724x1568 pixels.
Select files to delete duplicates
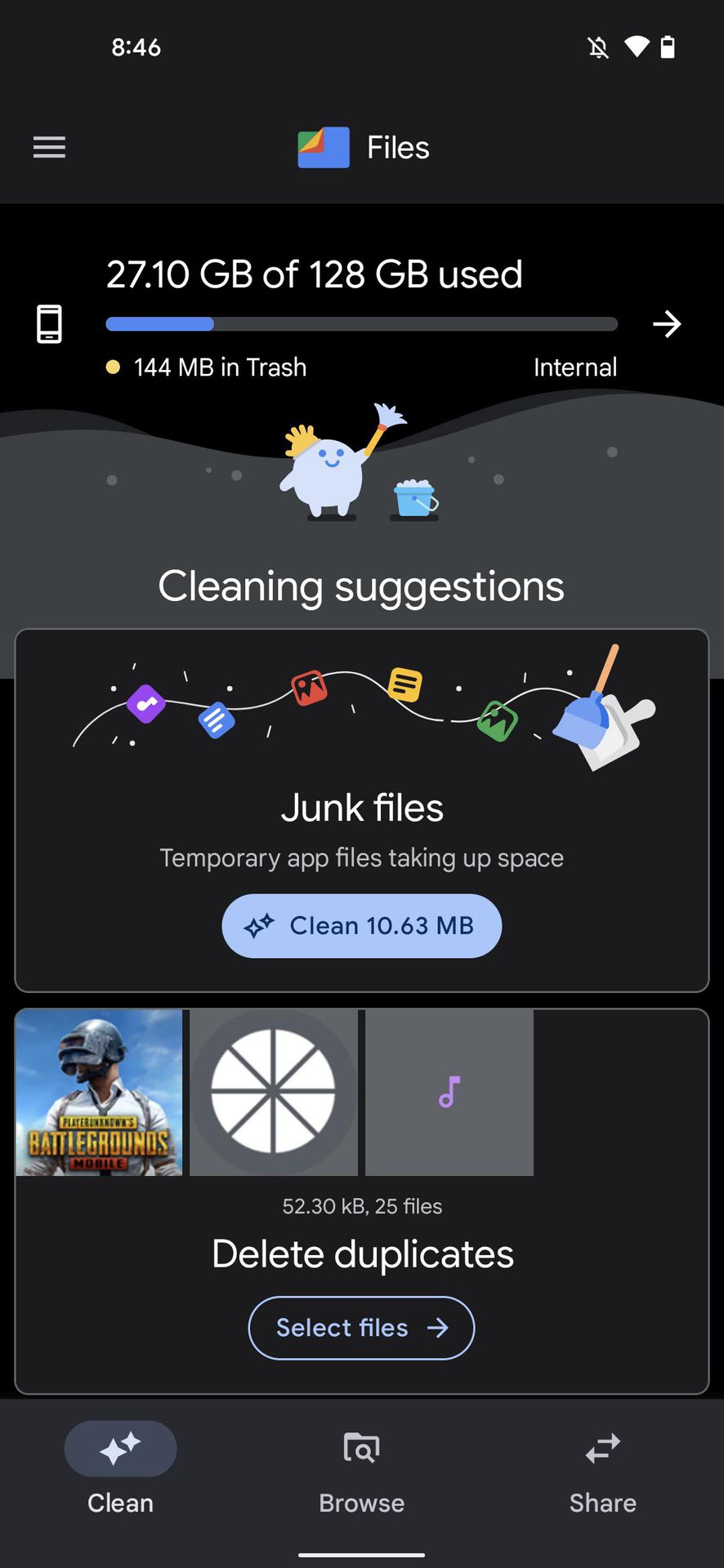point(361,1328)
